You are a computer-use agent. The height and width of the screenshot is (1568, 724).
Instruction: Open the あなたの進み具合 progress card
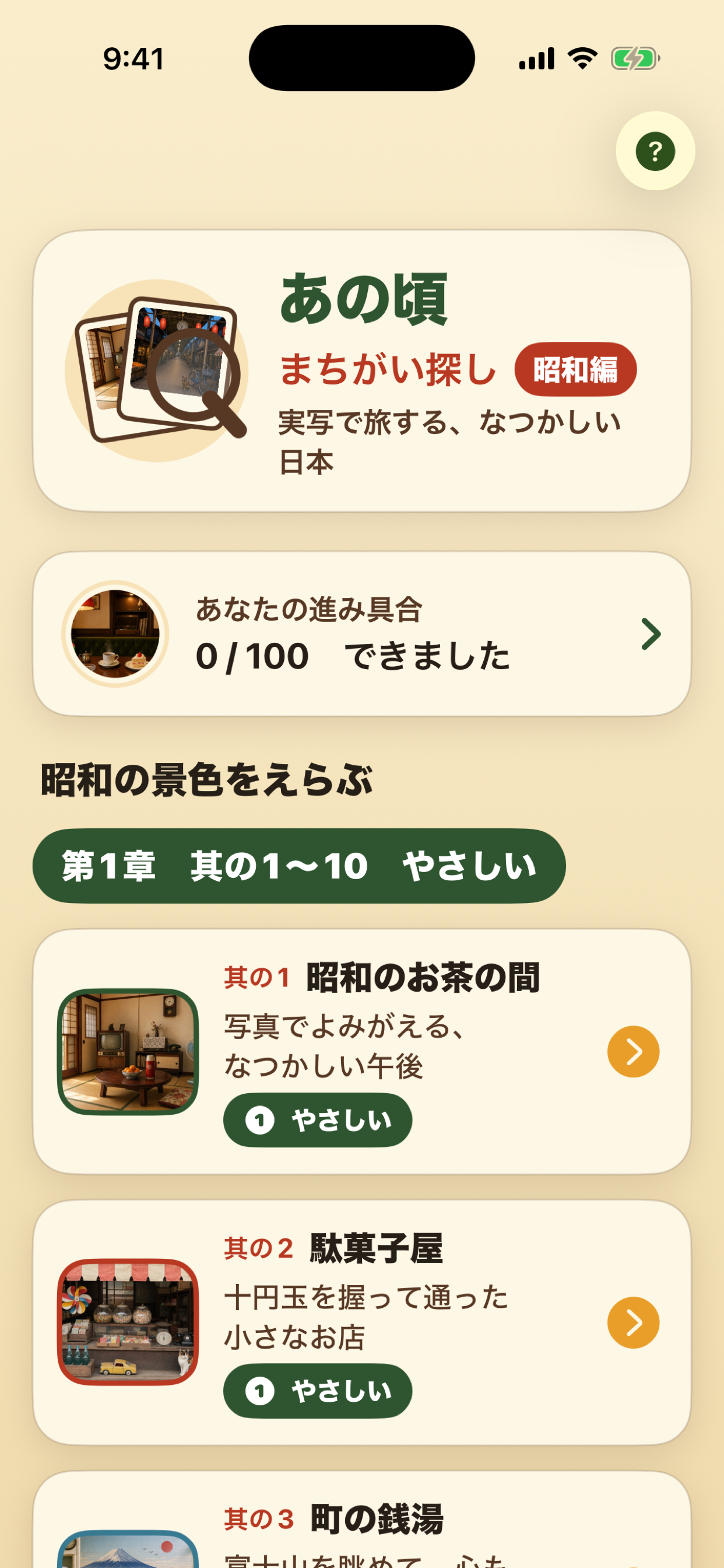pos(362,633)
